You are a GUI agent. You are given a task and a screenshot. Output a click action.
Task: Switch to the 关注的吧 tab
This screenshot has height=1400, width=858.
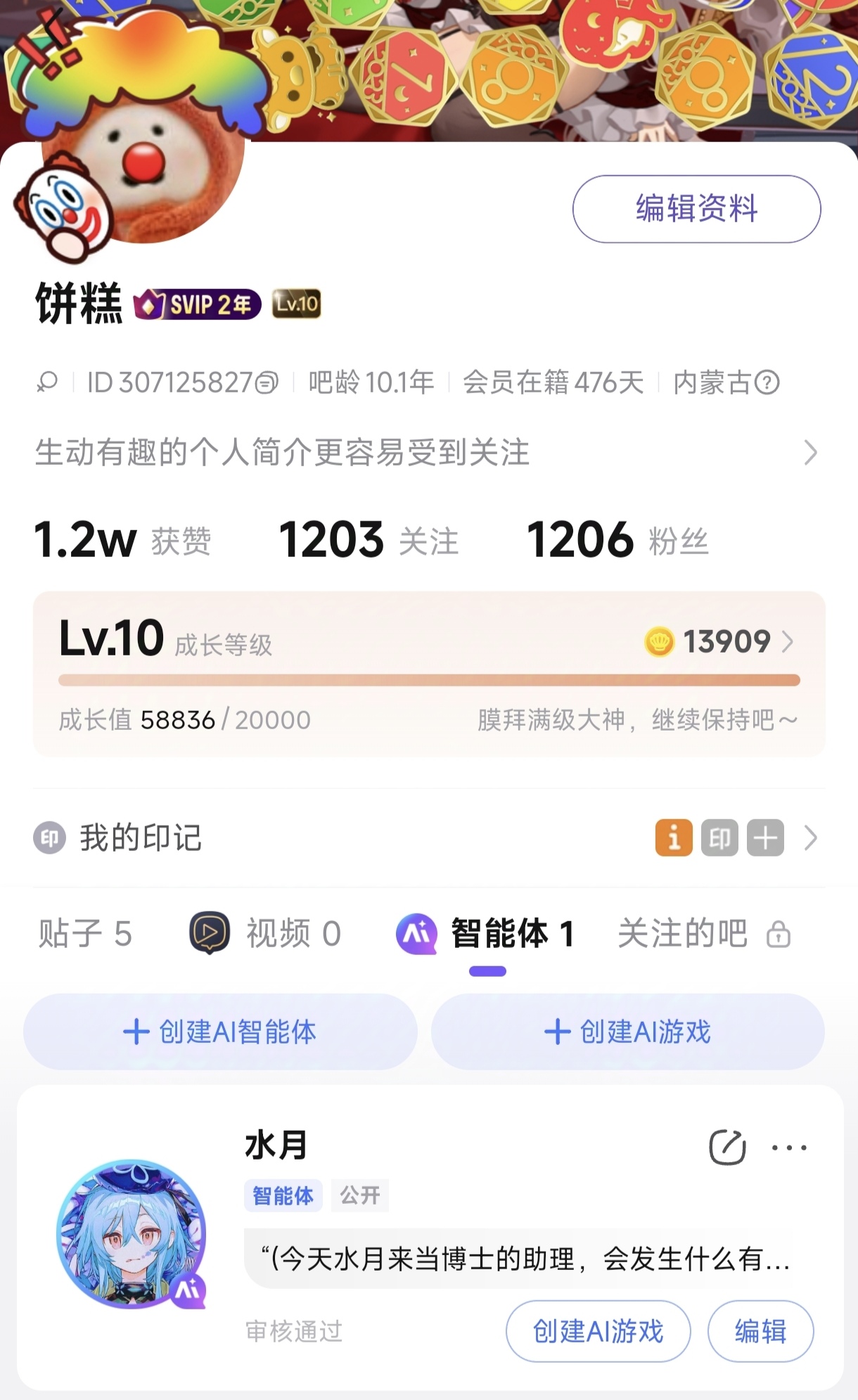click(703, 934)
